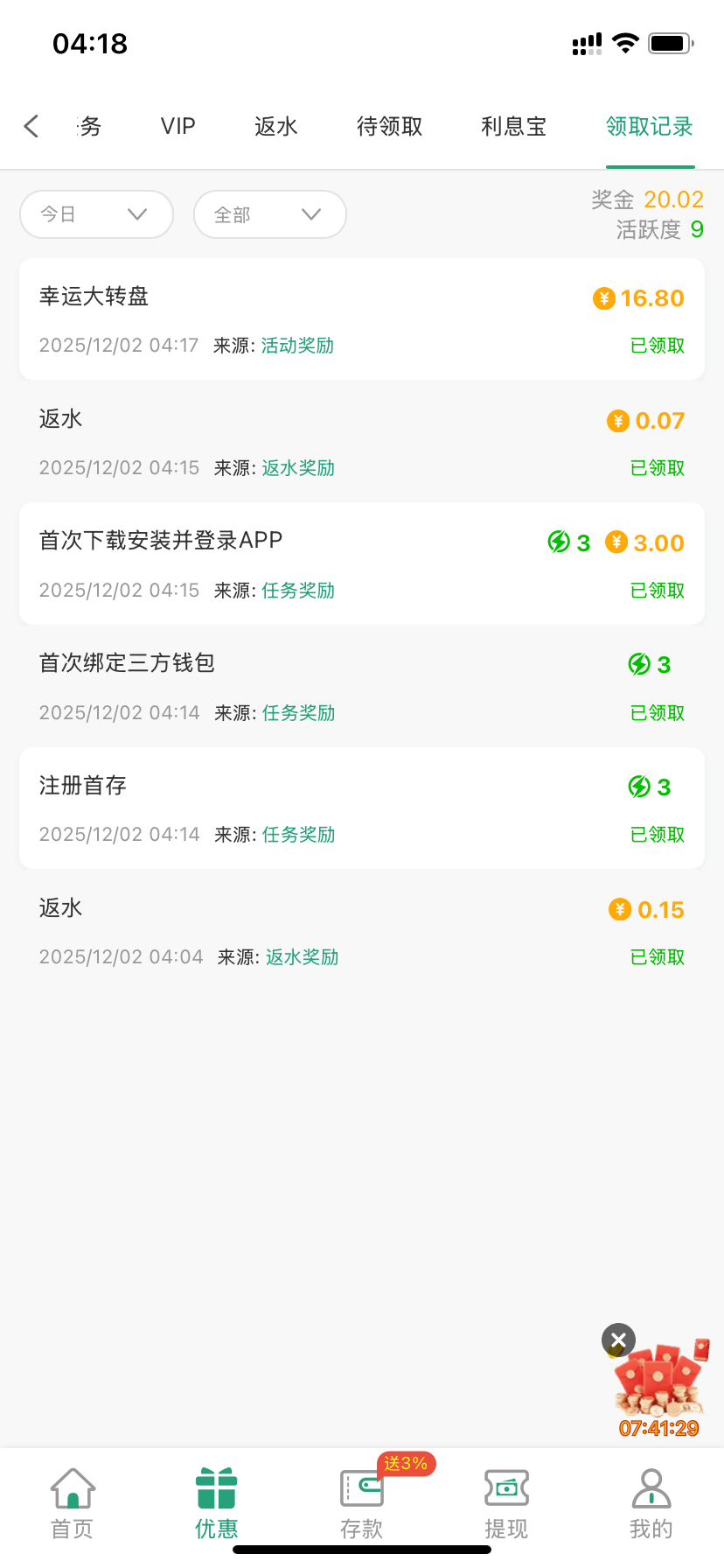Open the 待领取 tab
Screen dimensions: 724x1568
click(x=389, y=127)
